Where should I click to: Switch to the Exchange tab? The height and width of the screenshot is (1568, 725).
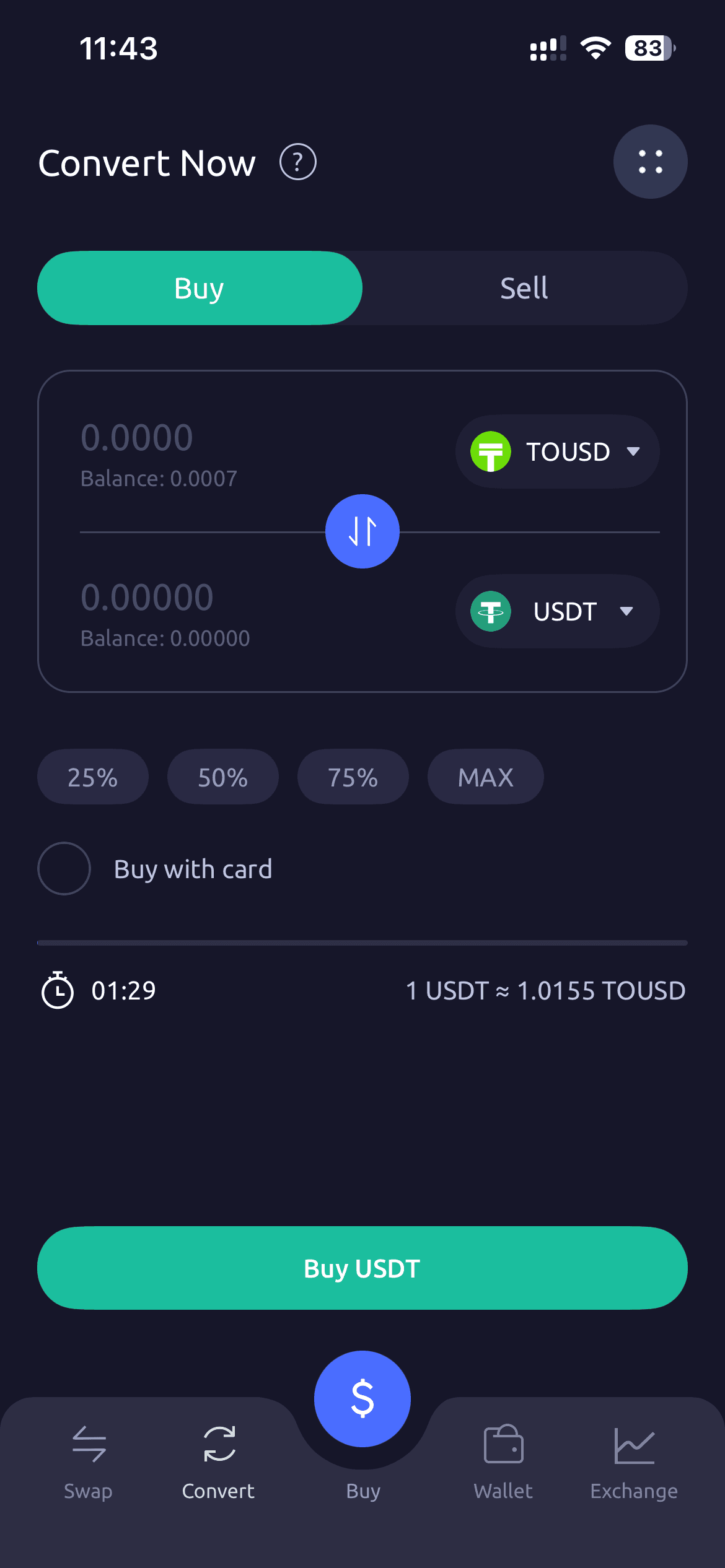coord(634,1461)
